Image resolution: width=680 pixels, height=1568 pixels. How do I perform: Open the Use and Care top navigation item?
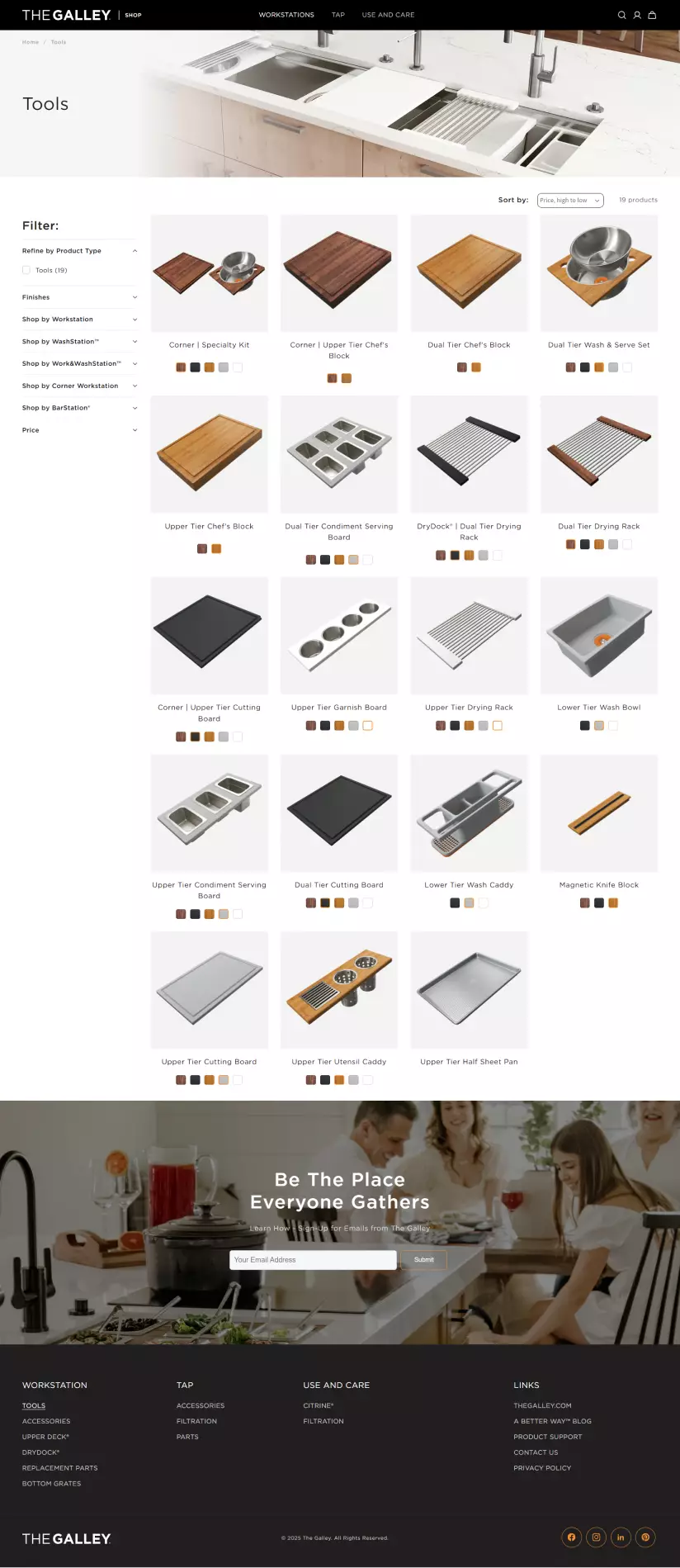[x=388, y=15]
